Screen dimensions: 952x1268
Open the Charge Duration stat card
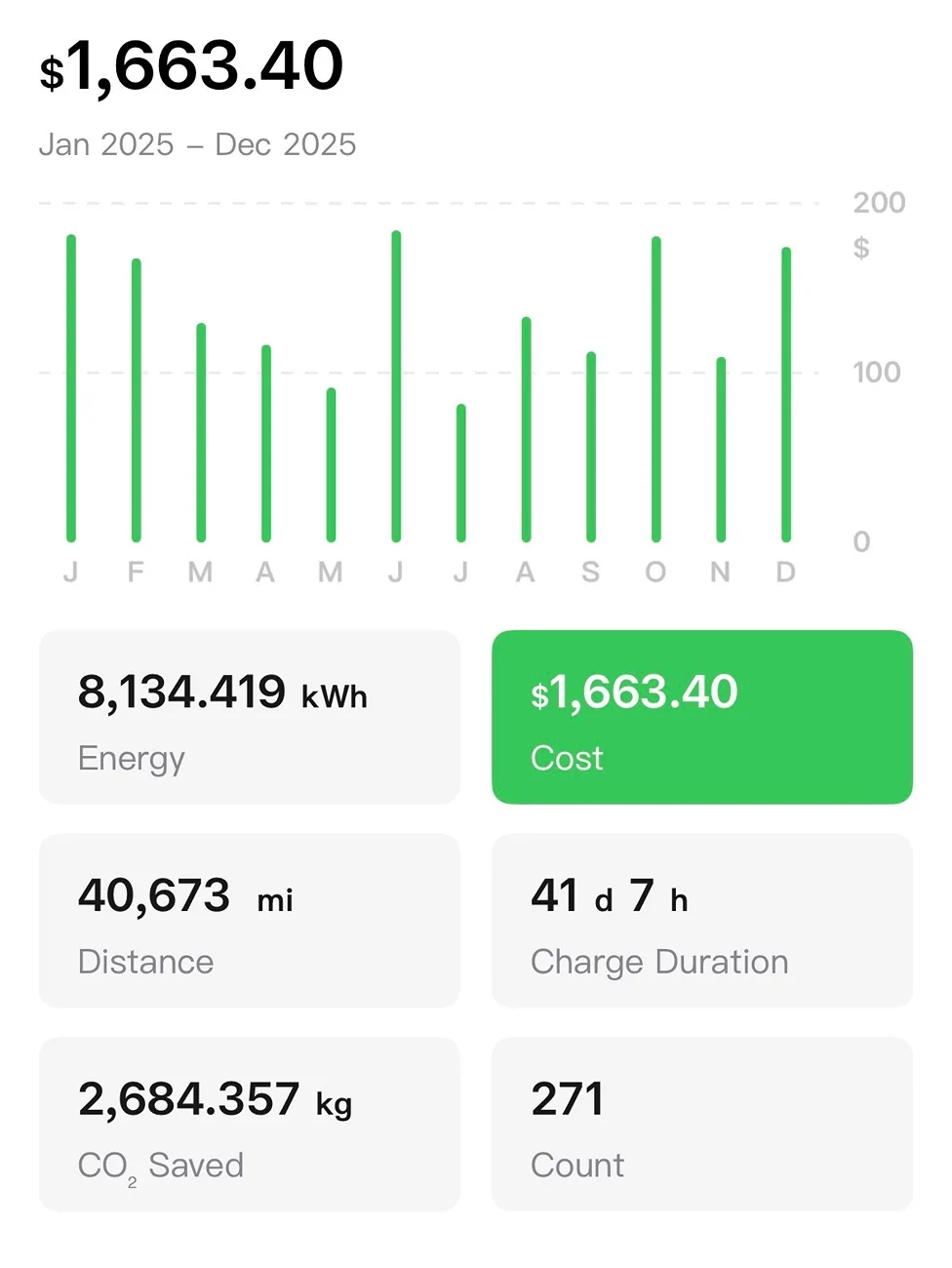[702, 921]
